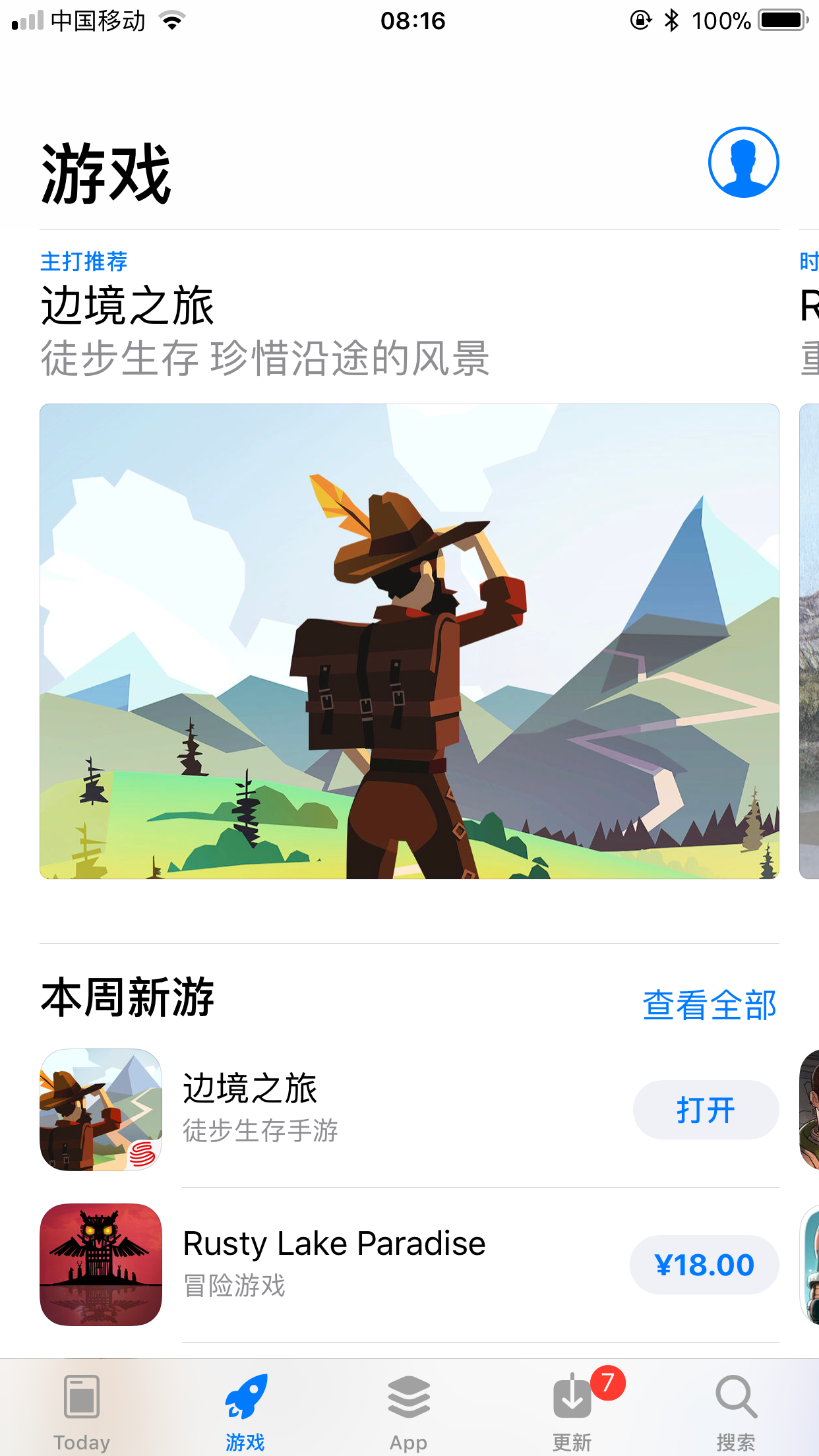This screenshot has width=819, height=1456.
Task: Buy Rusty Lake Paradise for ¥18.00
Action: (x=704, y=1265)
